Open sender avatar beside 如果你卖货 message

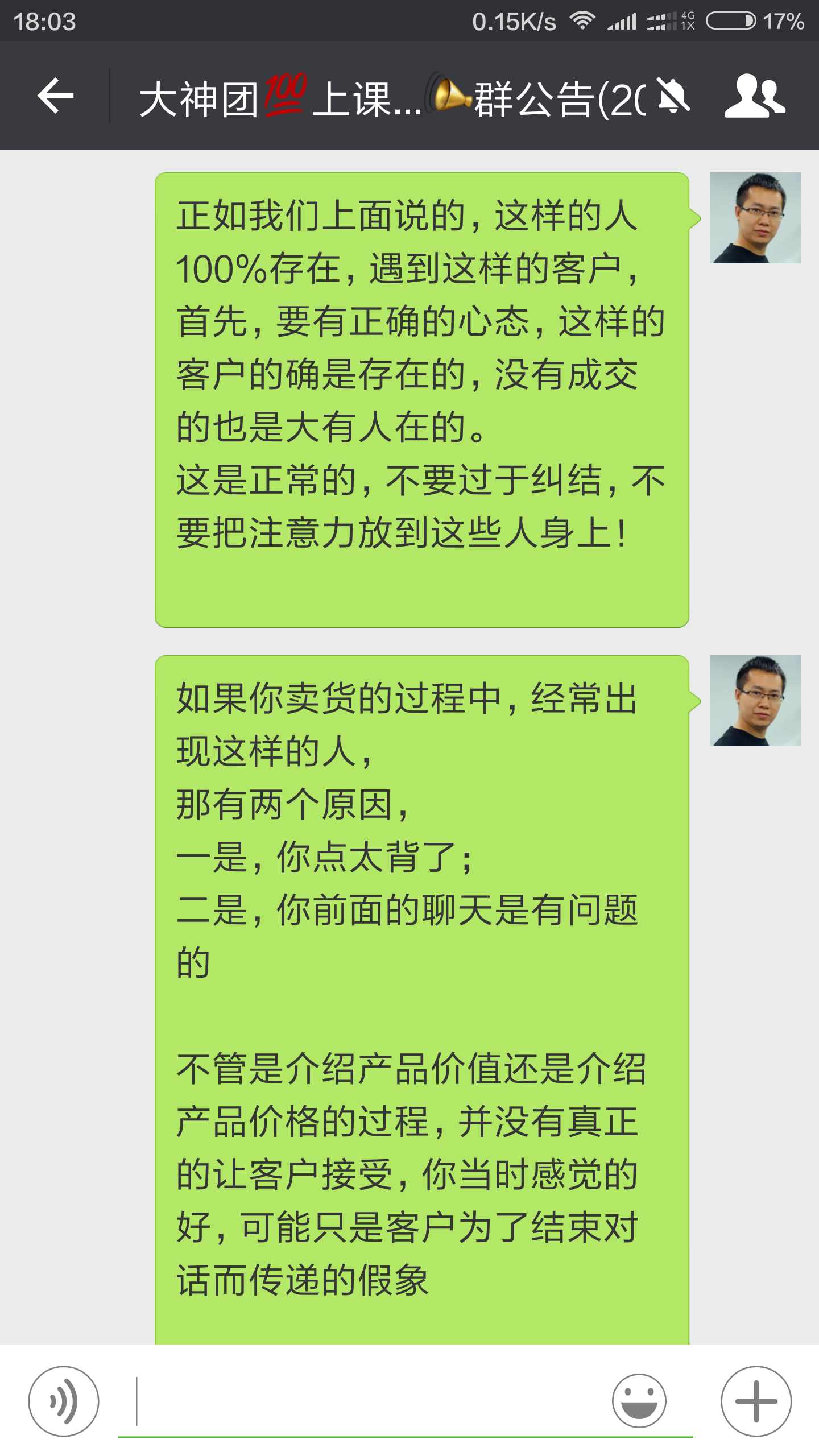coord(755,701)
